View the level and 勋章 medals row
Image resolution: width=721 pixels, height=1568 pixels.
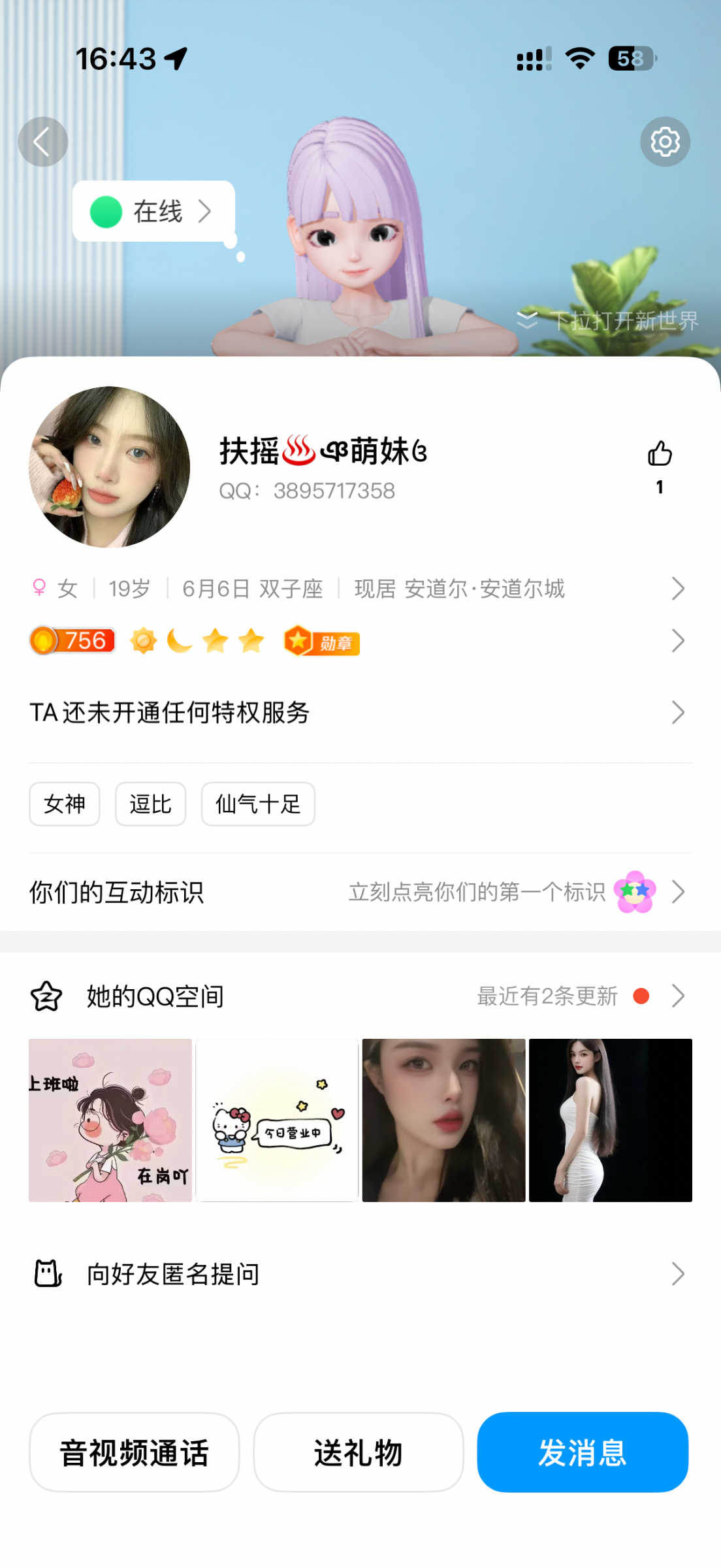[359, 641]
